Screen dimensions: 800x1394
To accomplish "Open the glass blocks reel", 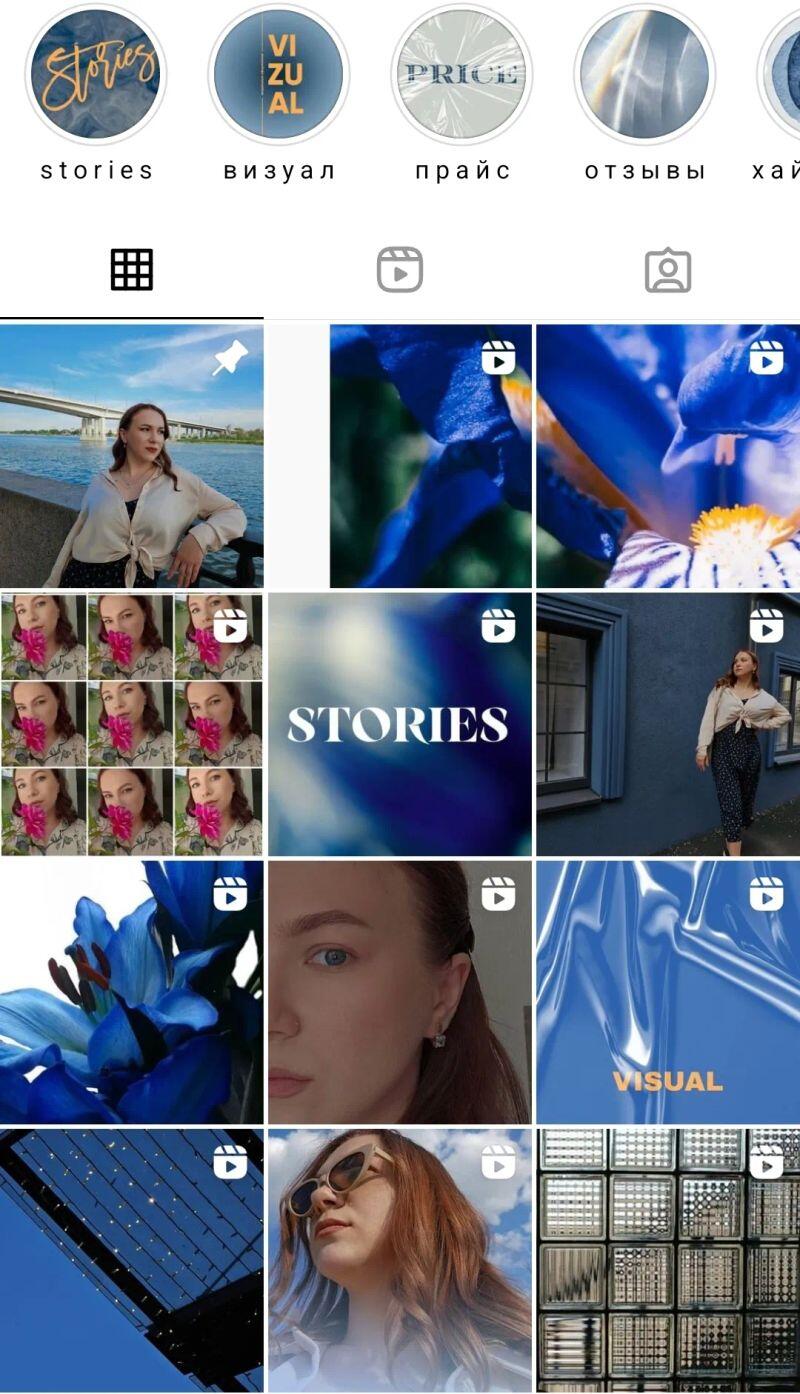I will coord(667,1260).
